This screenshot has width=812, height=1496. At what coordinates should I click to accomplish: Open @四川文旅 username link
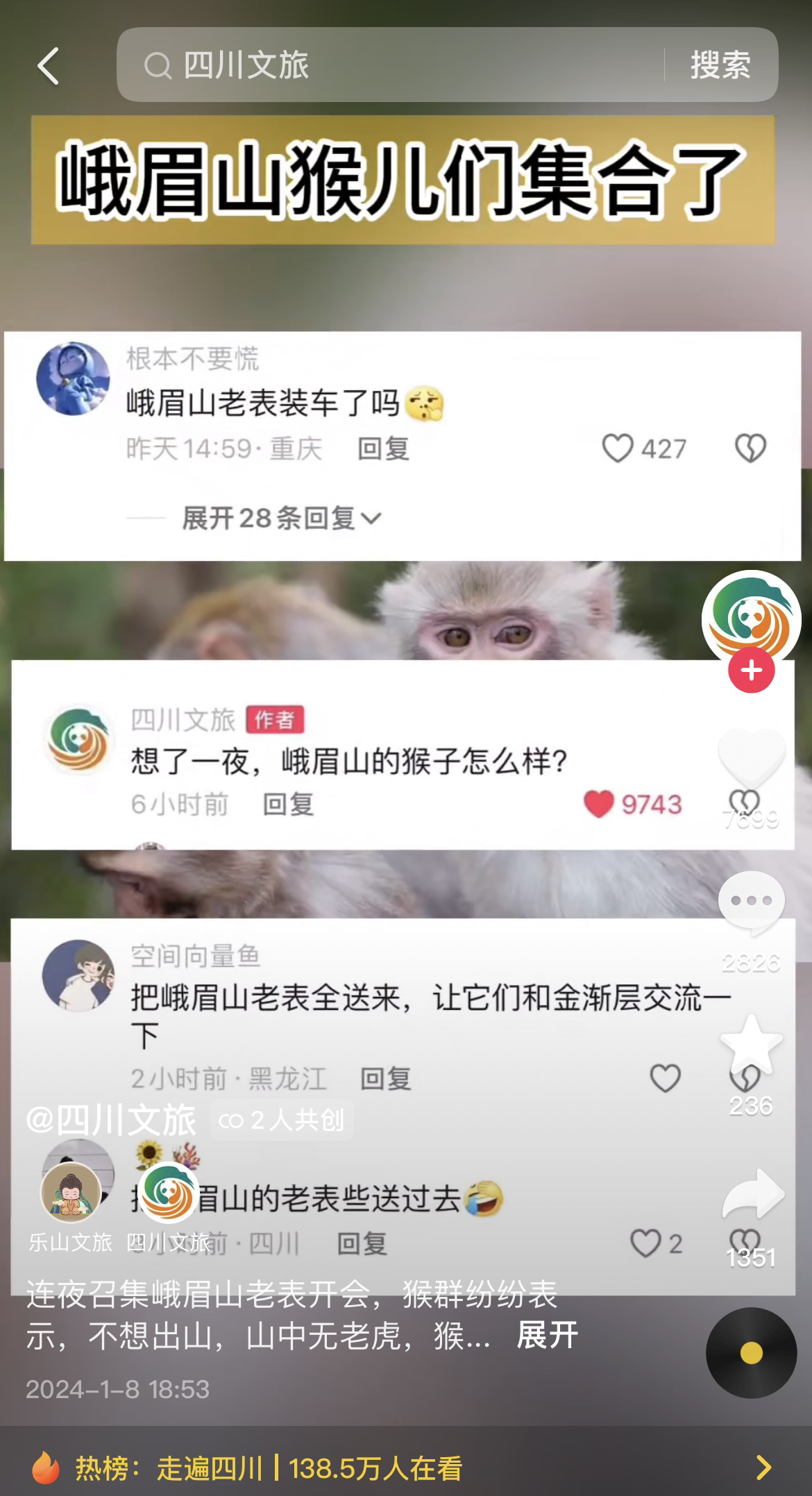pos(111,1120)
